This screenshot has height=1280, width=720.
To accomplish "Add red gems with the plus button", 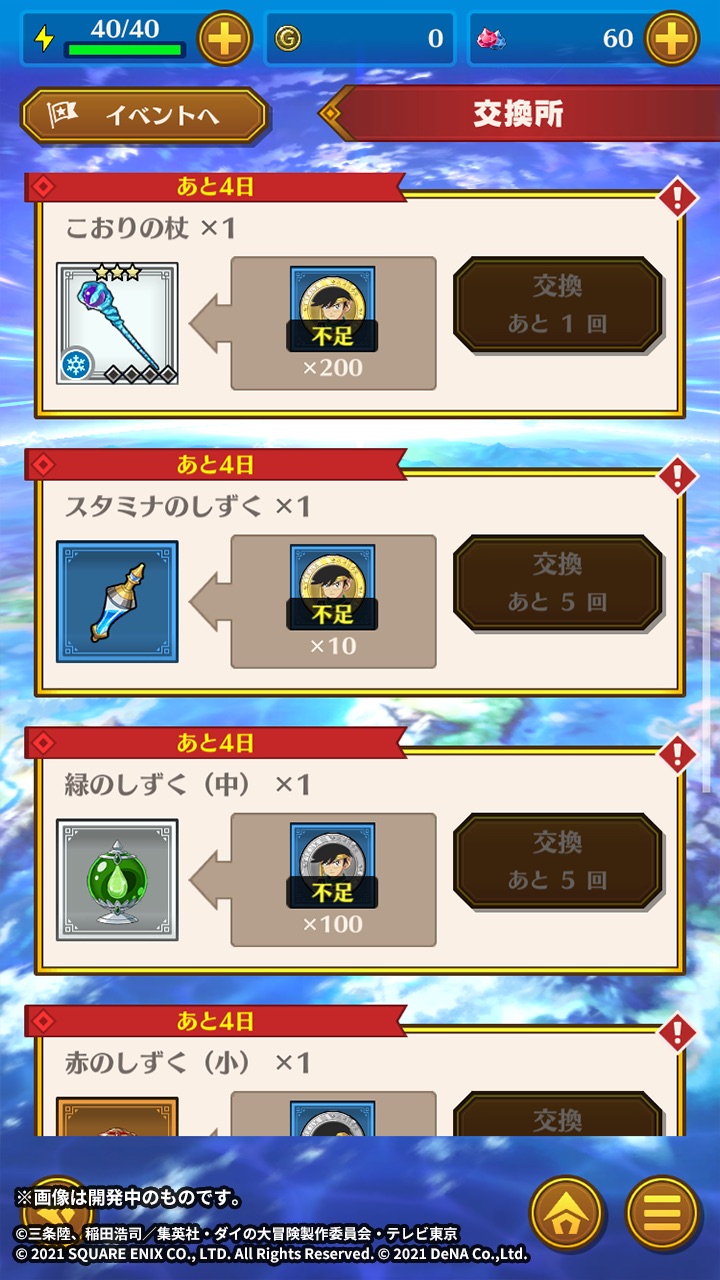I will [x=672, y=39].
